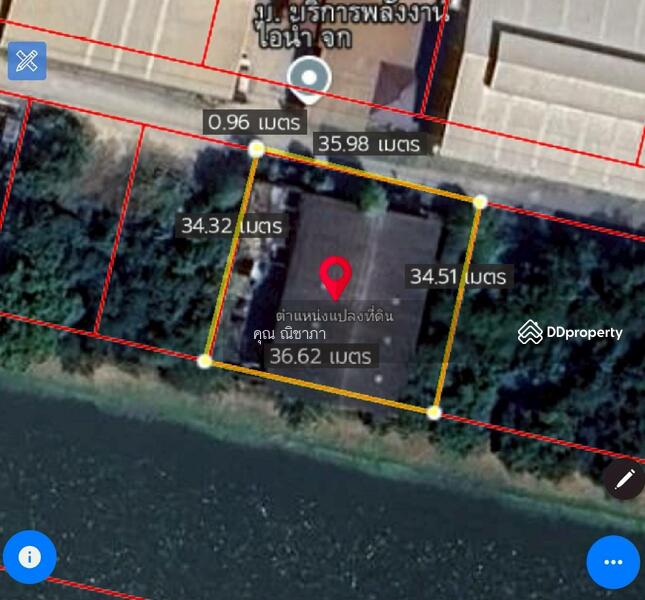645x600 pixels.
Task: Open the info button
Action: click(29, 557)
